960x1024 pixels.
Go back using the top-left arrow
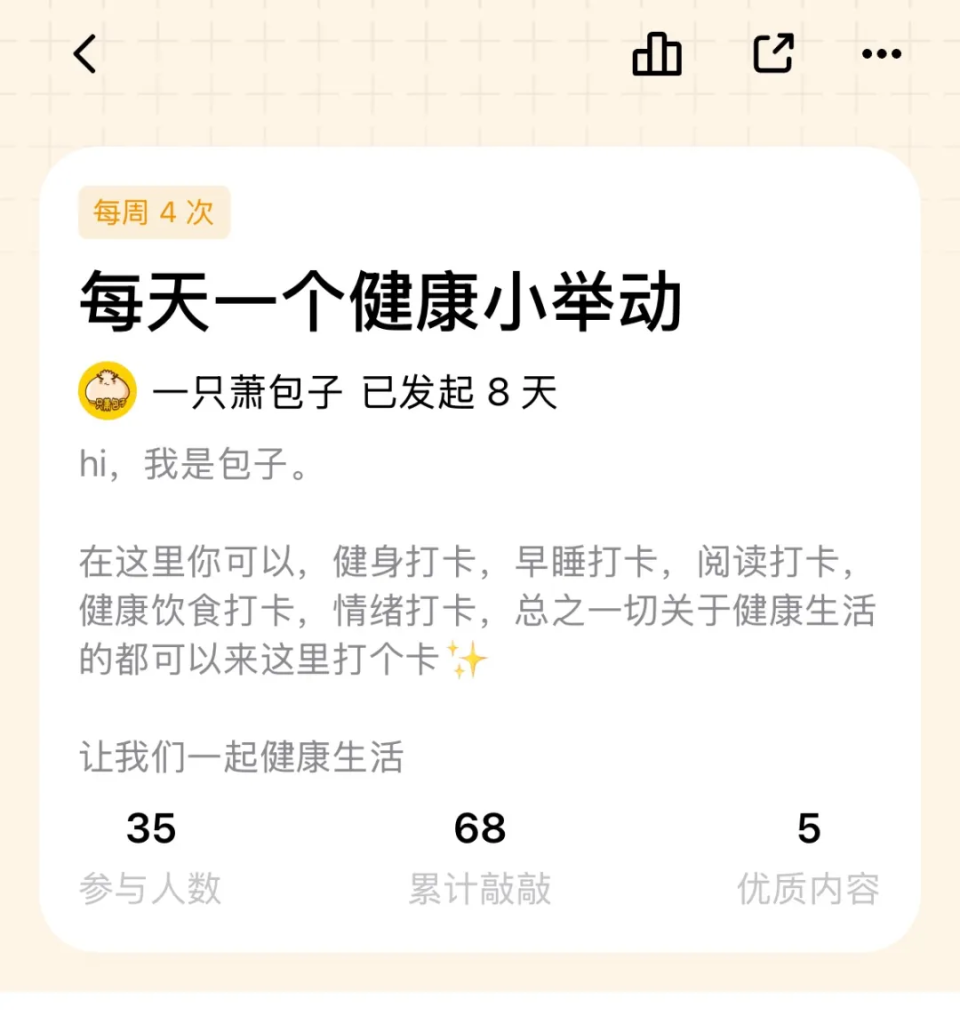click(86, 54)
